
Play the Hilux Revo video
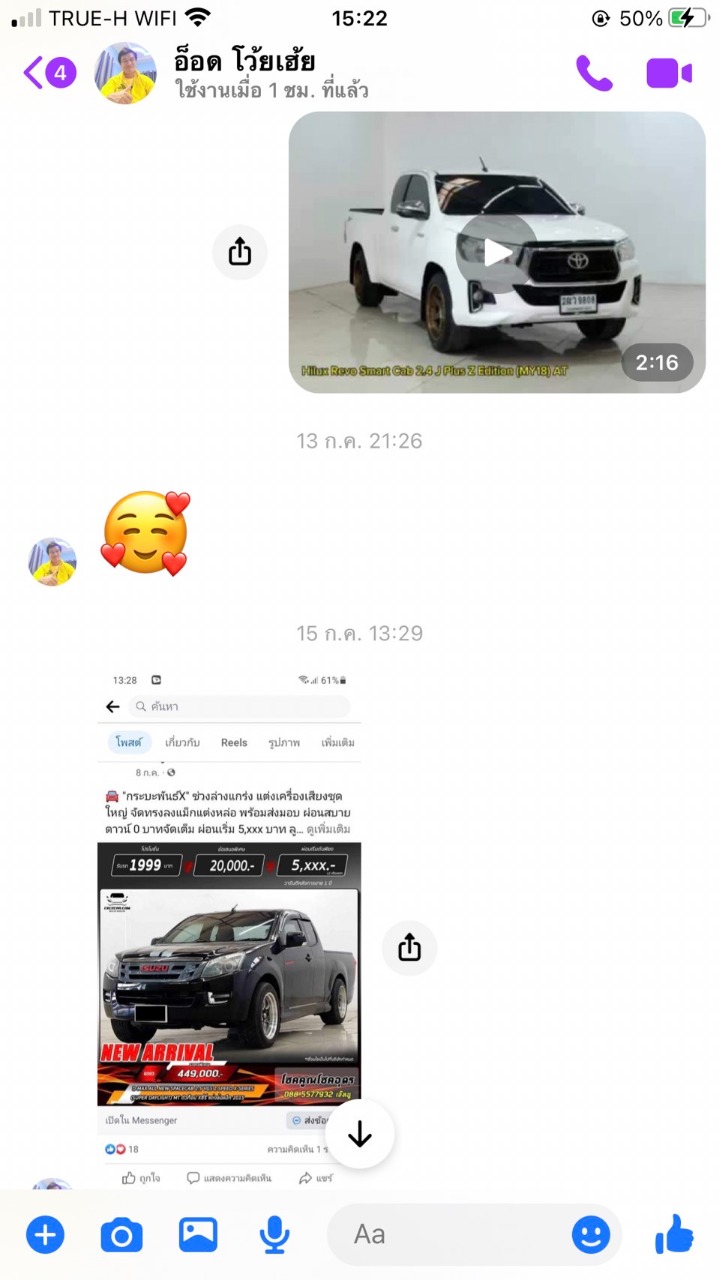(497, 252)
